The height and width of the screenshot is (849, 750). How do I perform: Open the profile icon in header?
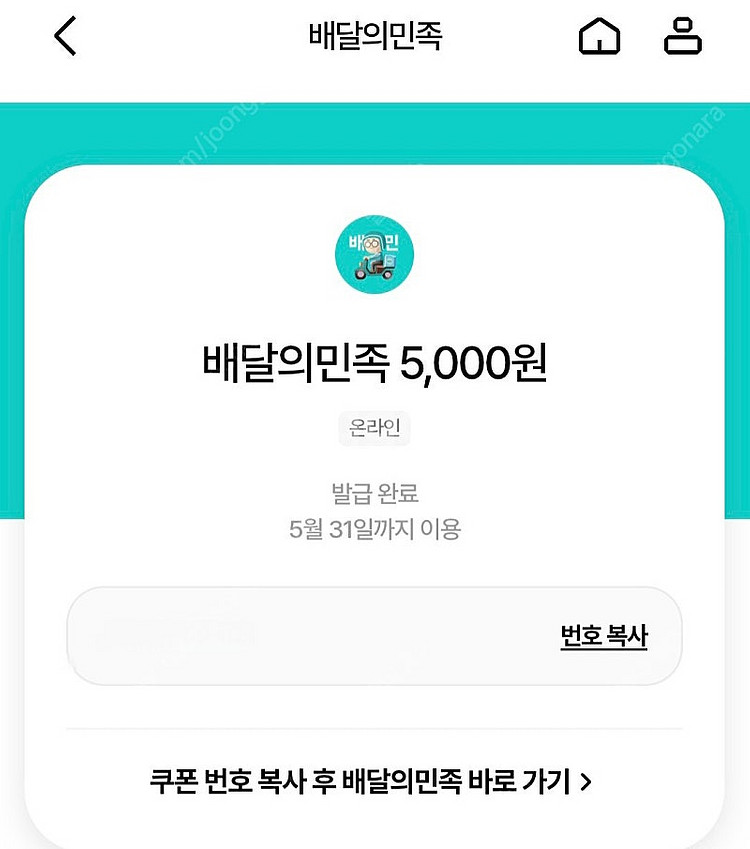click(x=683, y=37)
